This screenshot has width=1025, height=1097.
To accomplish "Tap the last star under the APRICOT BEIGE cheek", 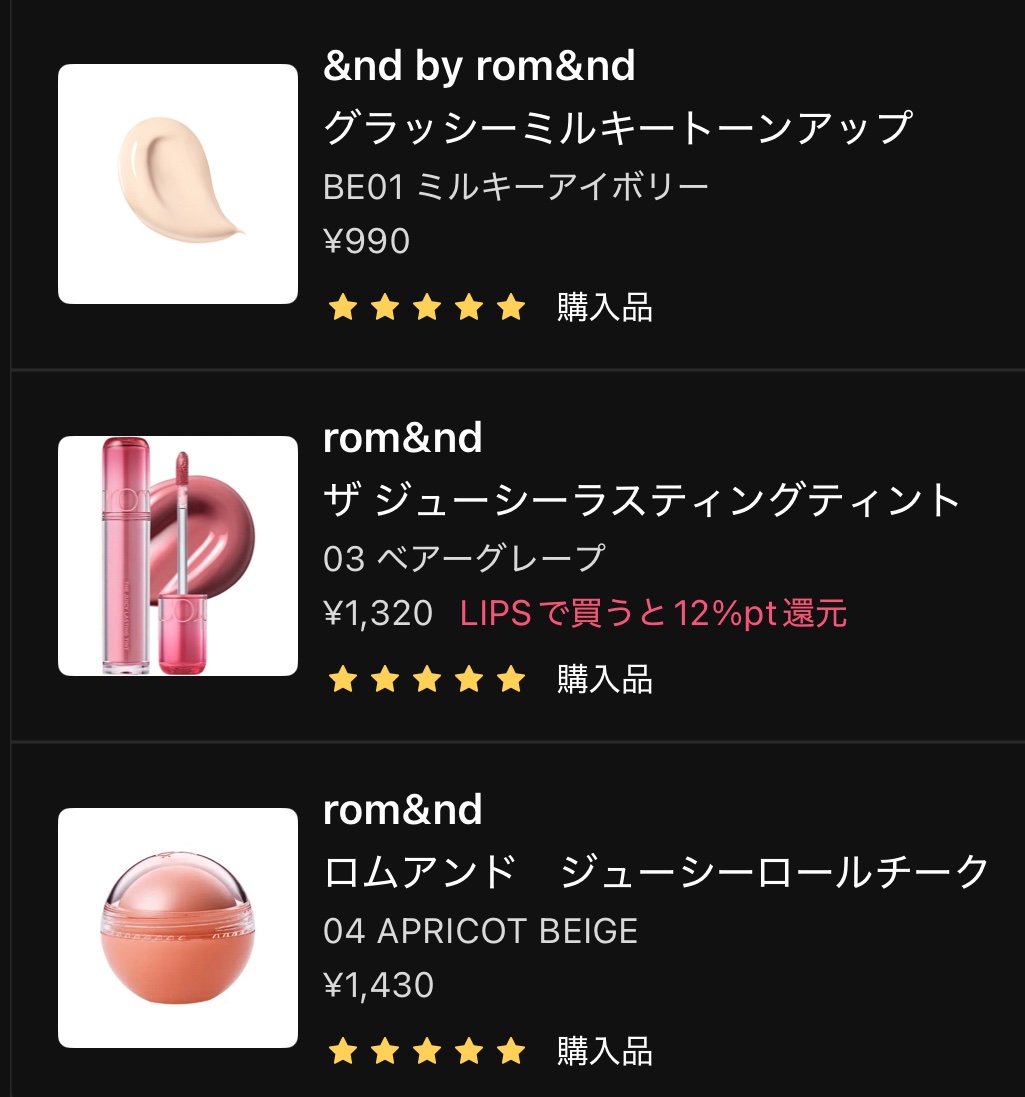I will point(510,1051).
